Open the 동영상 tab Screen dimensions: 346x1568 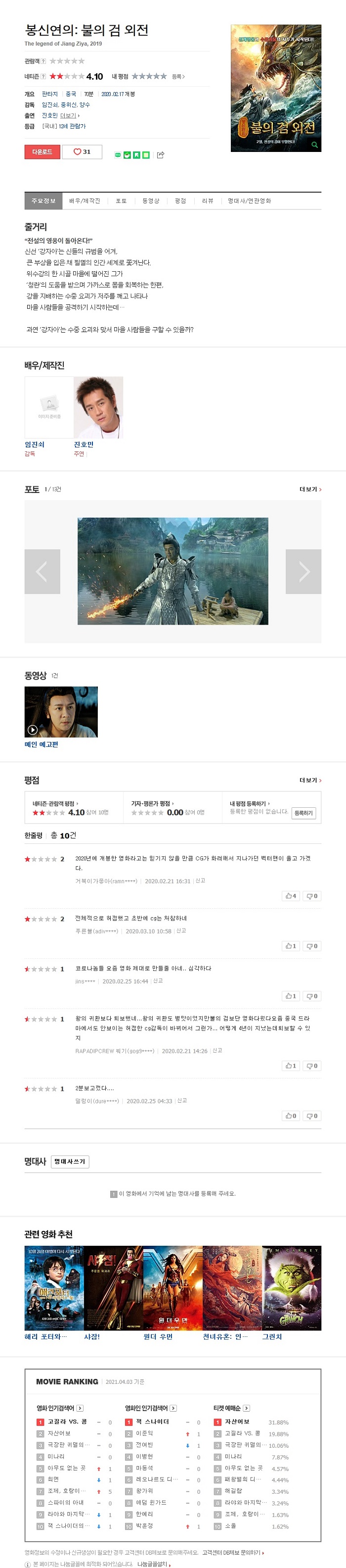pyautogui.click(x=151, y=201)
